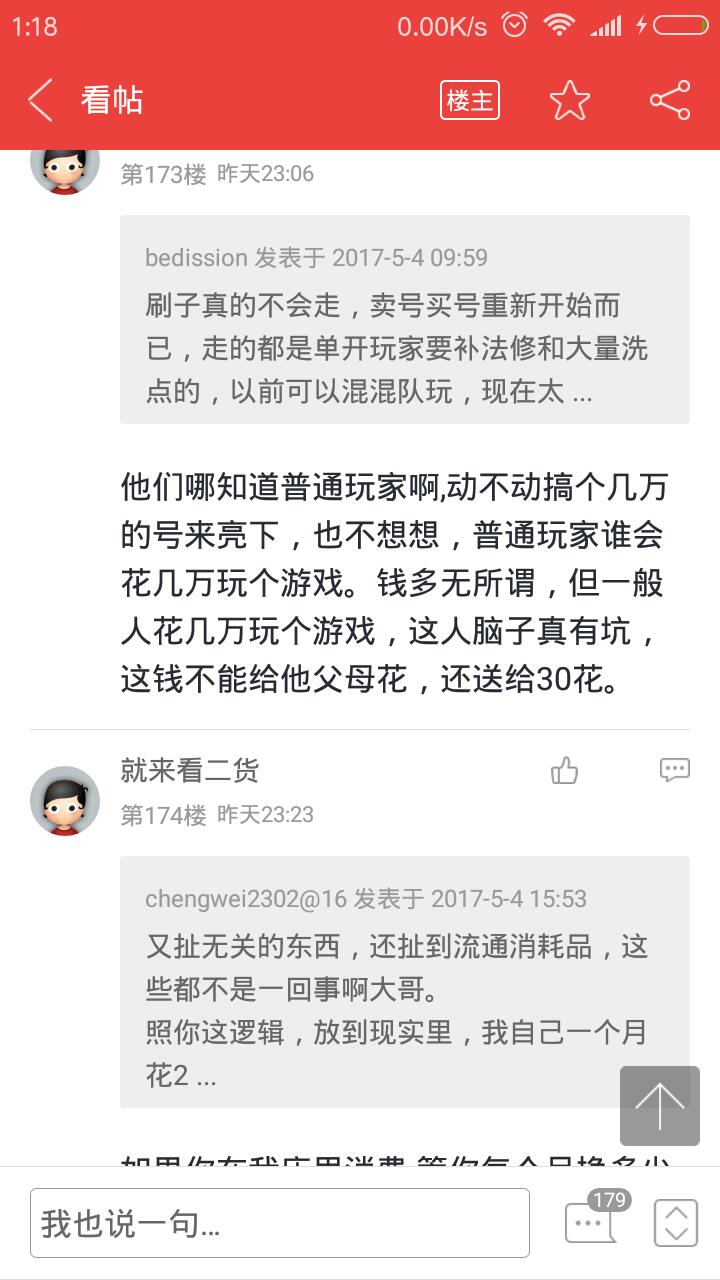720x1280 pixels.
Task: Like the 第174楼 post by 就来看二货
Action: [565, 770]
